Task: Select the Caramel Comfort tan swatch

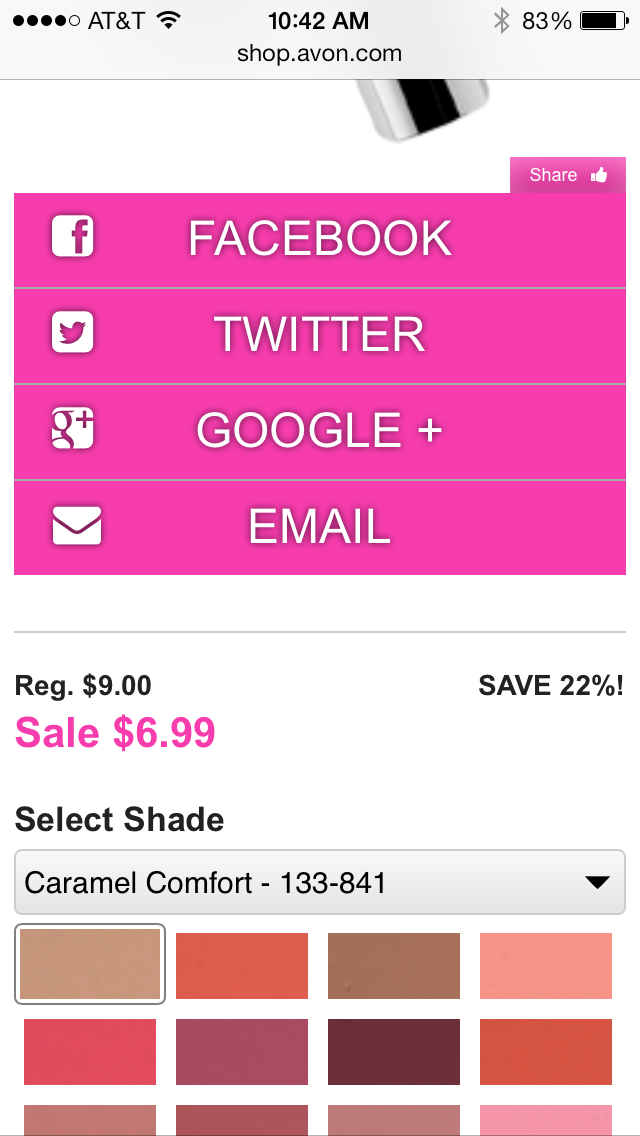Action: pos(90,964)
